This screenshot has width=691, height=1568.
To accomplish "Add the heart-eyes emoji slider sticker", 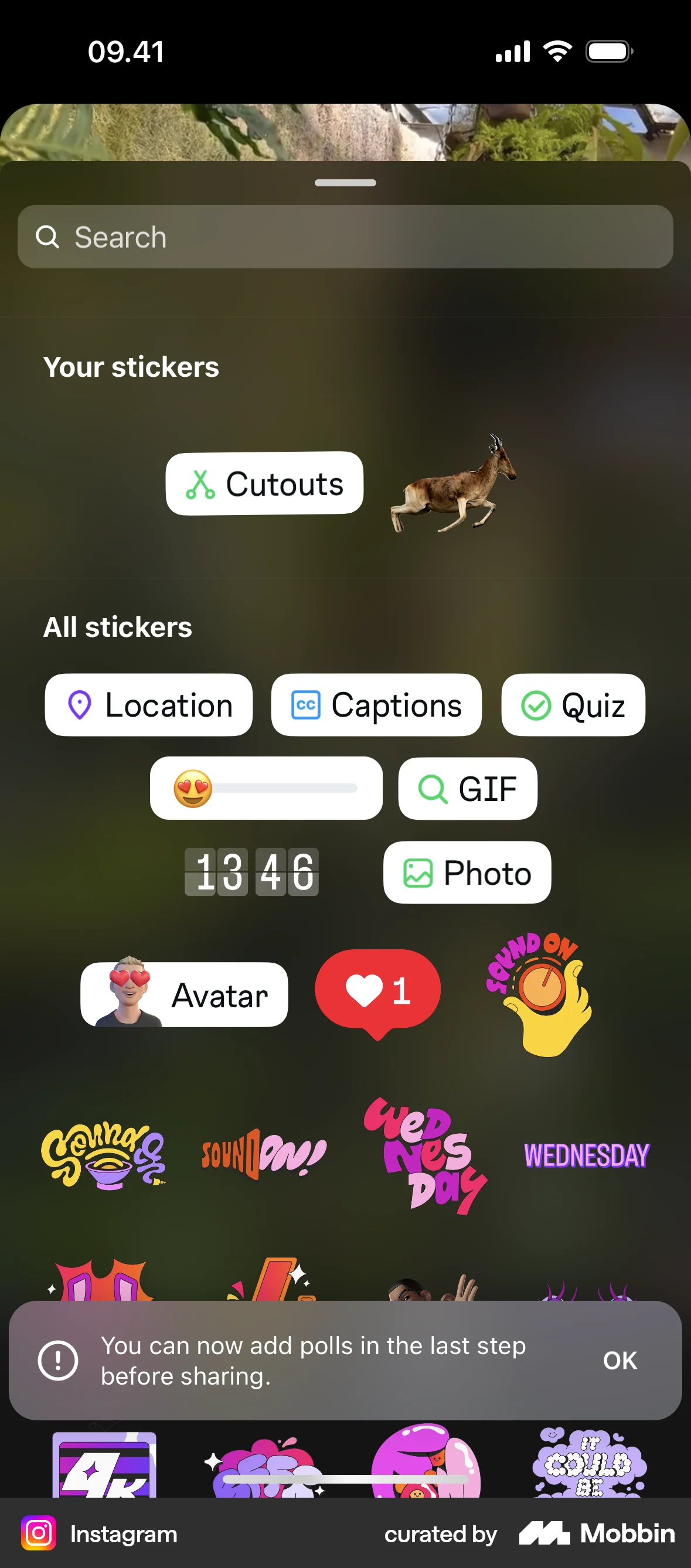I will click(266, 788).
